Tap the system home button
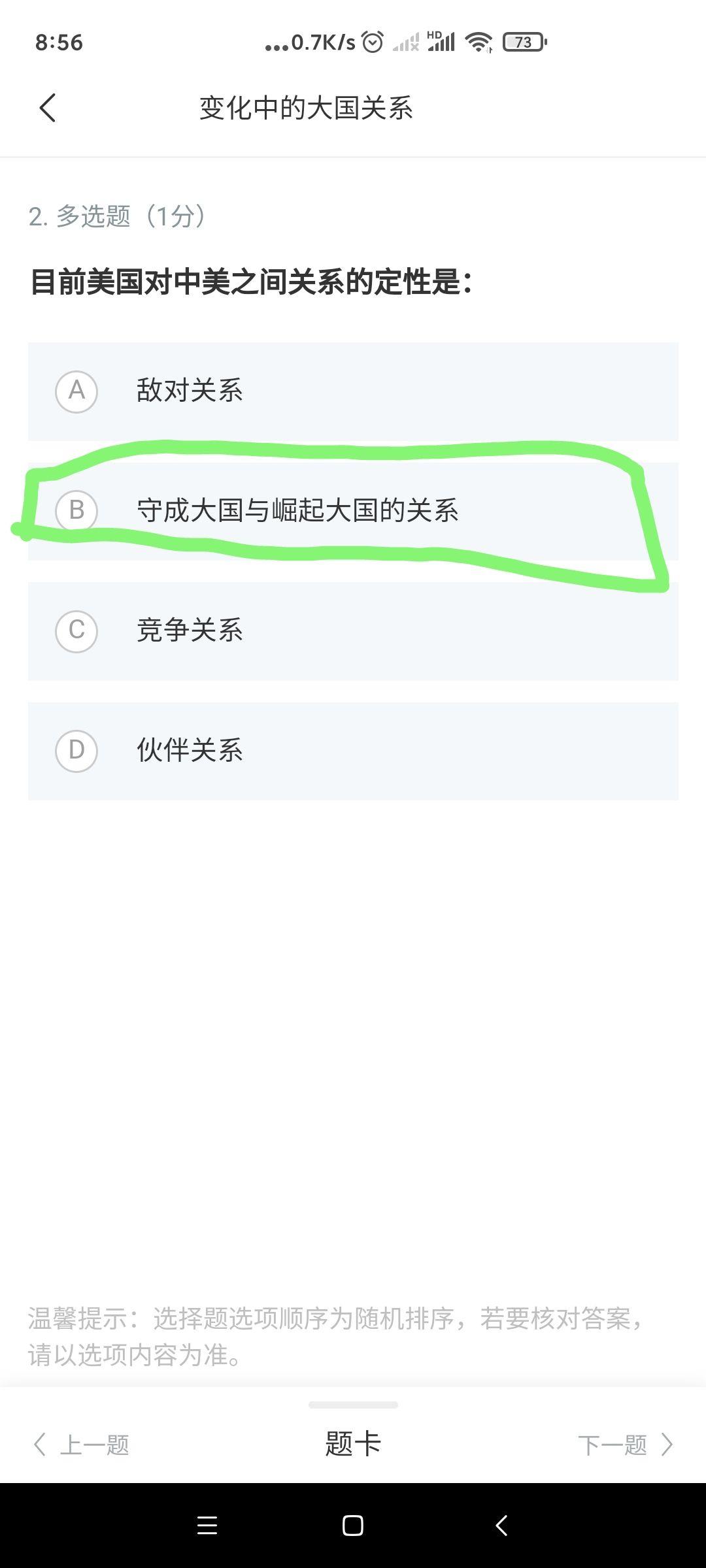Viewport: 706px width, 1568px height. pyautogui.click(x=353, y=1526)
